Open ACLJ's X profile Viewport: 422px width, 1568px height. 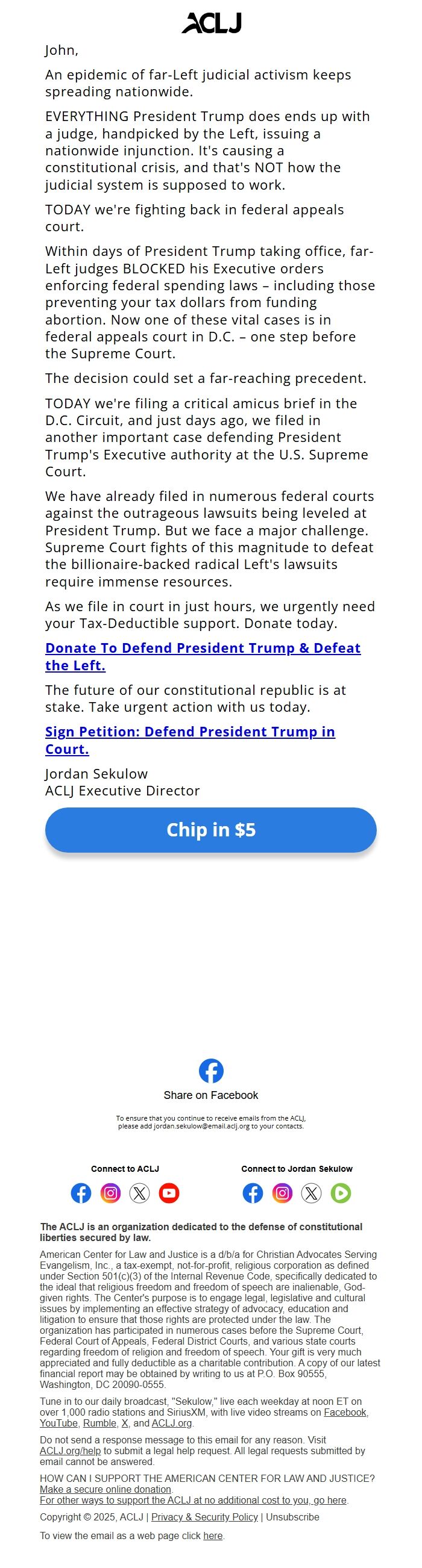[x=140, y=1193]
